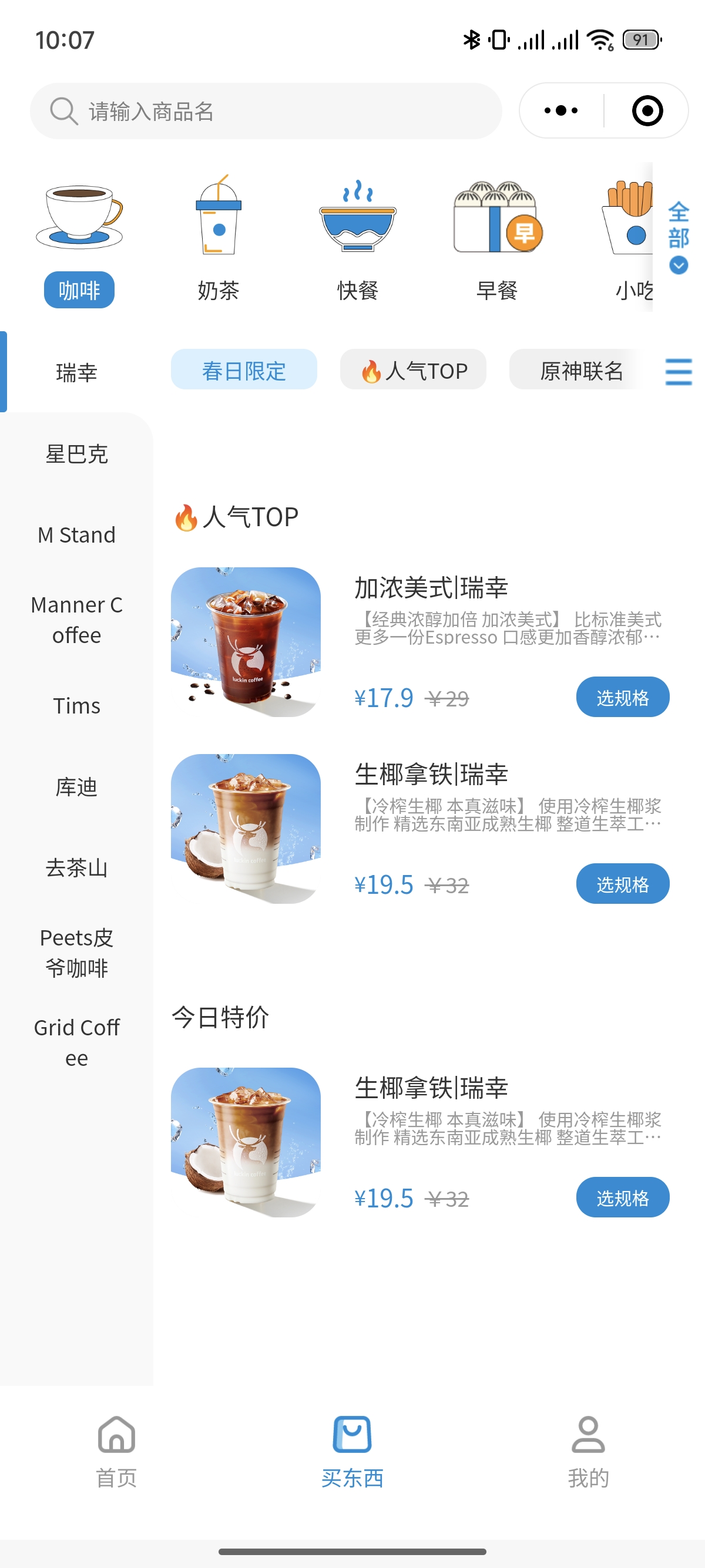Image resolution: width=705 pixels, height=1568 pixels.
Task: Toggle the 春日限定 filter chip
Action: 243,371
